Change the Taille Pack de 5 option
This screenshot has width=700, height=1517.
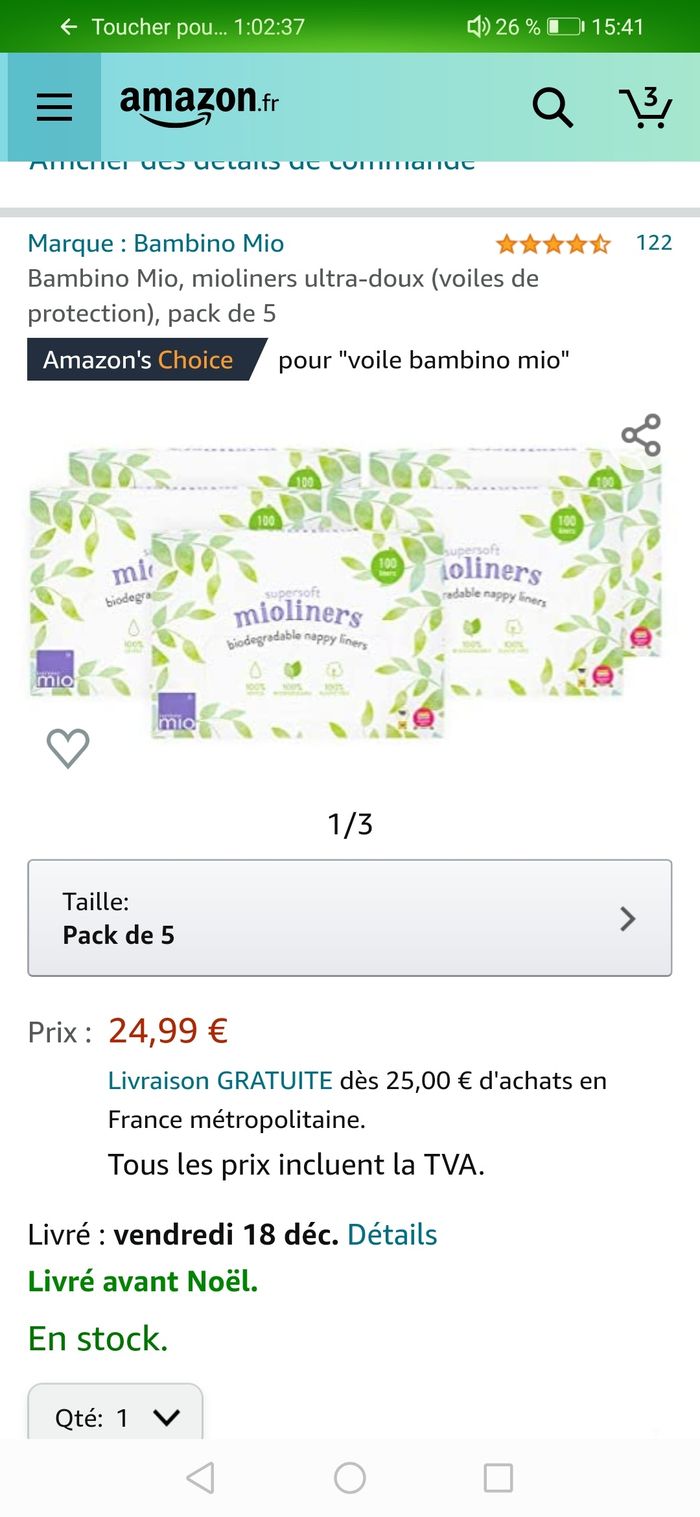(x=349, y=918)
